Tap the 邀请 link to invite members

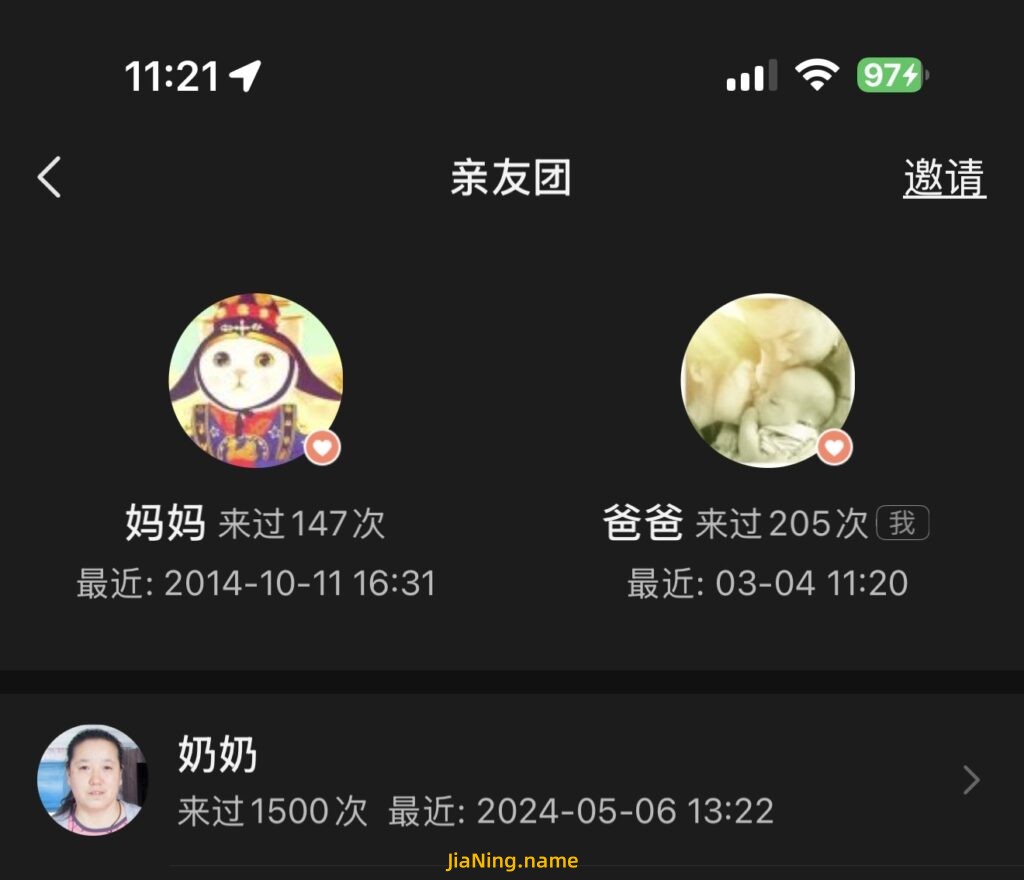click(x=944, y=178)
